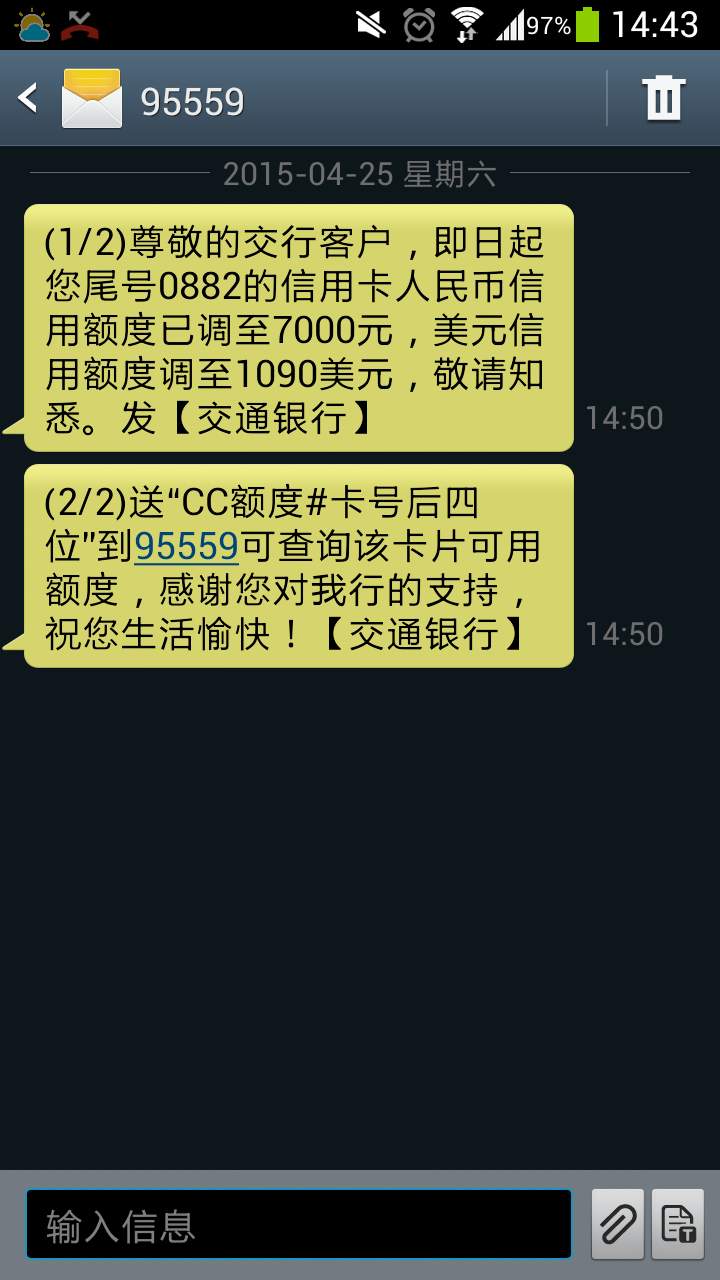Tap the paperclip attachment icon
Screen dimensions: 720x1280
coord(617,1222)
